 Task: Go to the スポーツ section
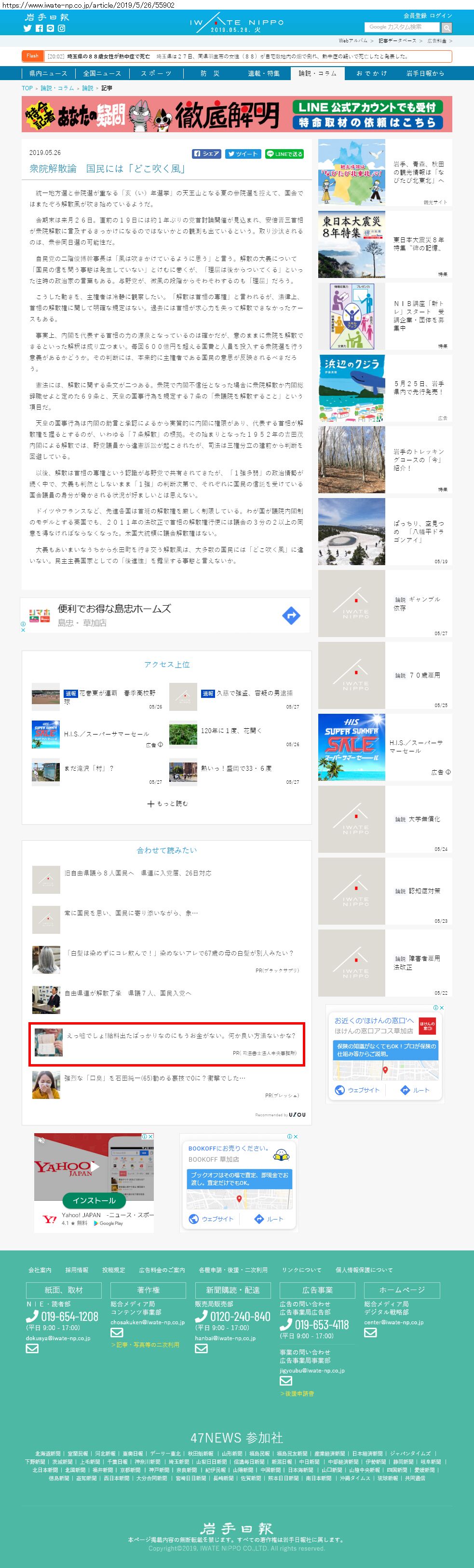point(156,74)
